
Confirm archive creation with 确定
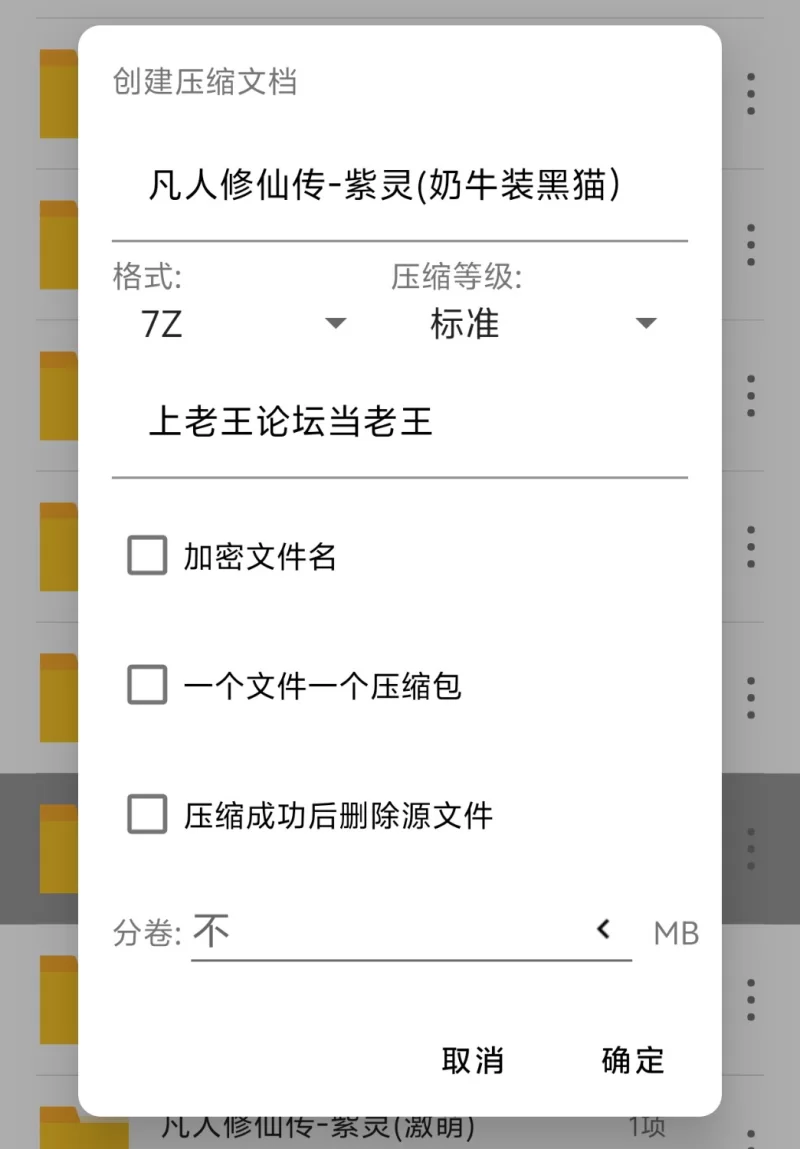point(633,1060)
